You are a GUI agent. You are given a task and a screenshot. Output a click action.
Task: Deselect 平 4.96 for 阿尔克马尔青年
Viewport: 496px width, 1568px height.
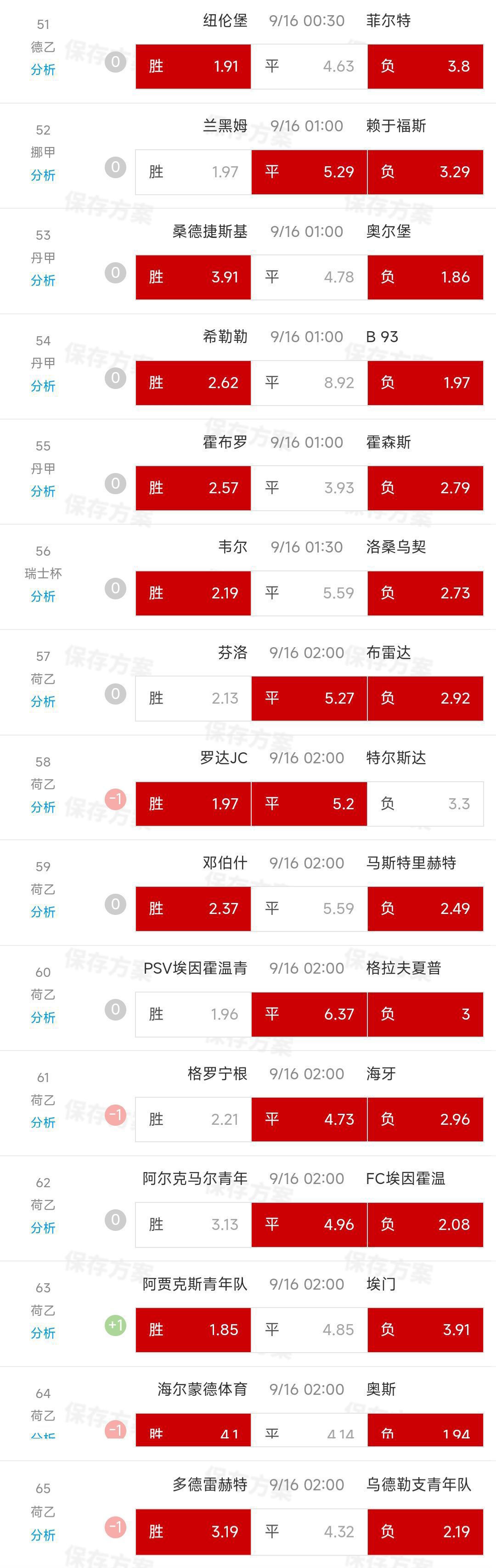point(309,1225)
